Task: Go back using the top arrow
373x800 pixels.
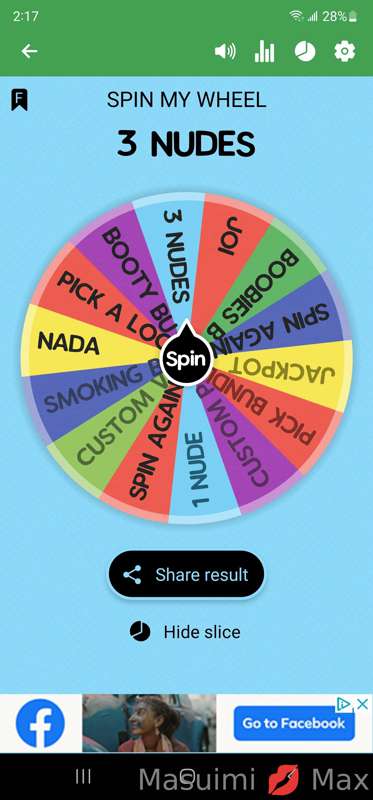Action: tap(30, 51)
